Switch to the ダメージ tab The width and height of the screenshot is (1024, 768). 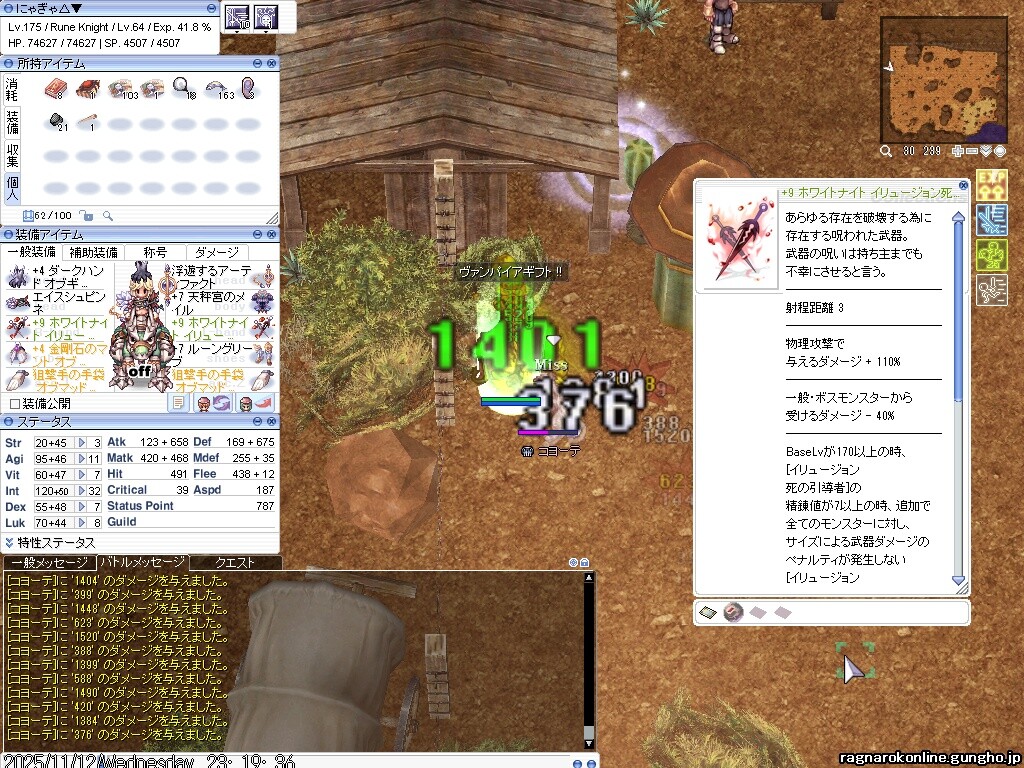pos(217,252)
